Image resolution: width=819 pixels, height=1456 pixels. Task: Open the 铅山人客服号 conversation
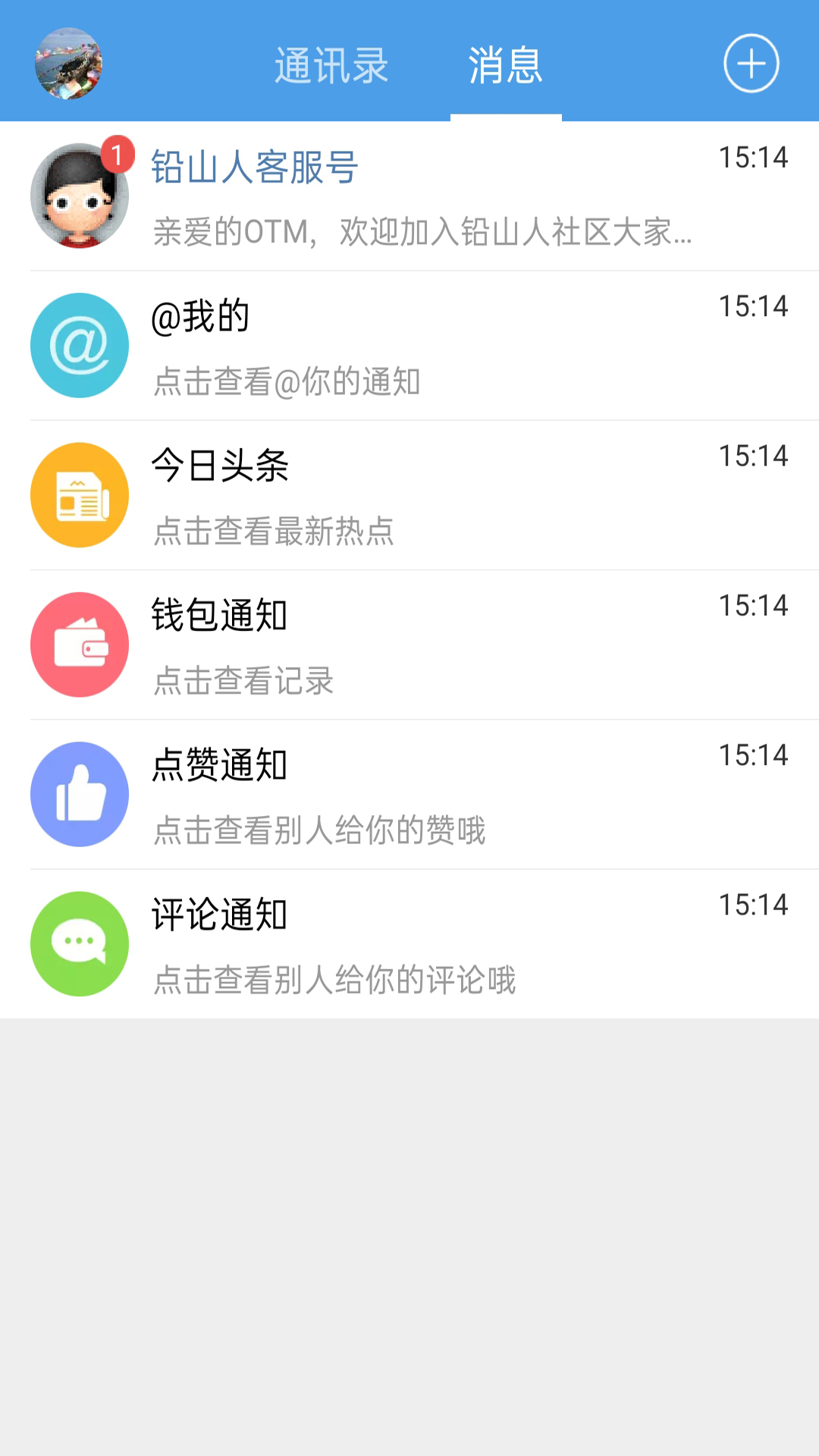click(409, 196)
